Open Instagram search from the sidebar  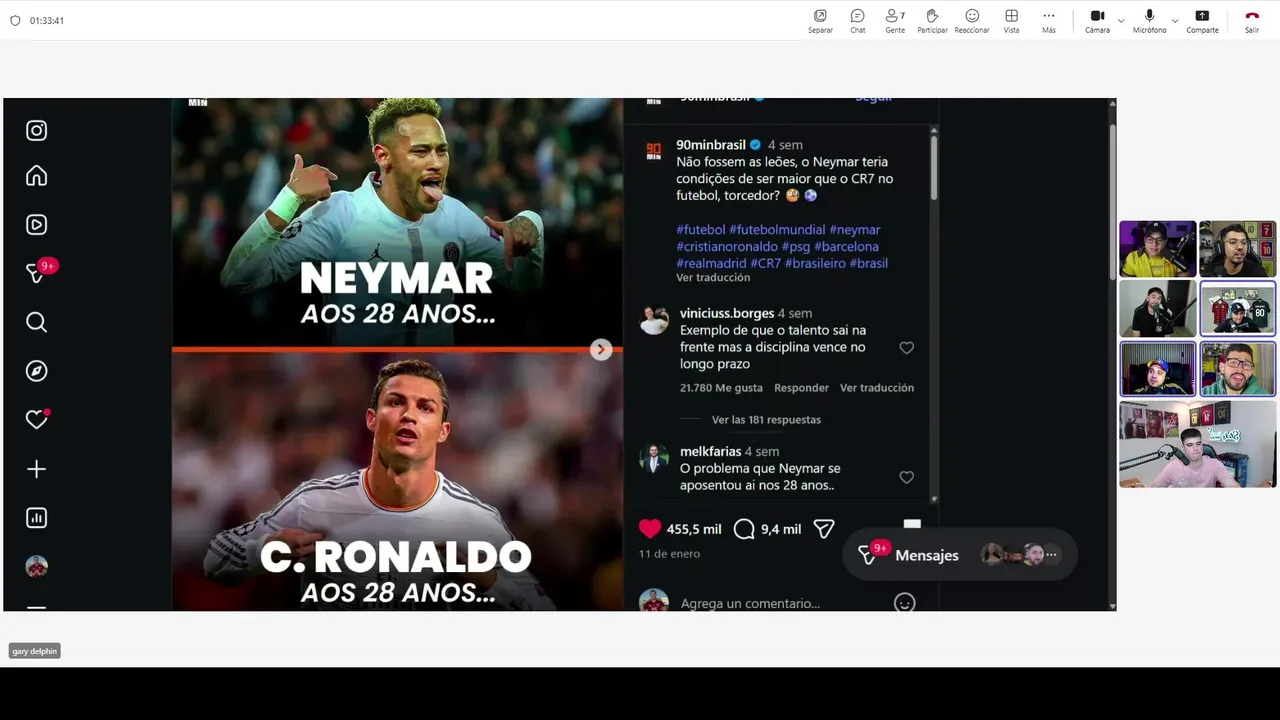[37, 322]
